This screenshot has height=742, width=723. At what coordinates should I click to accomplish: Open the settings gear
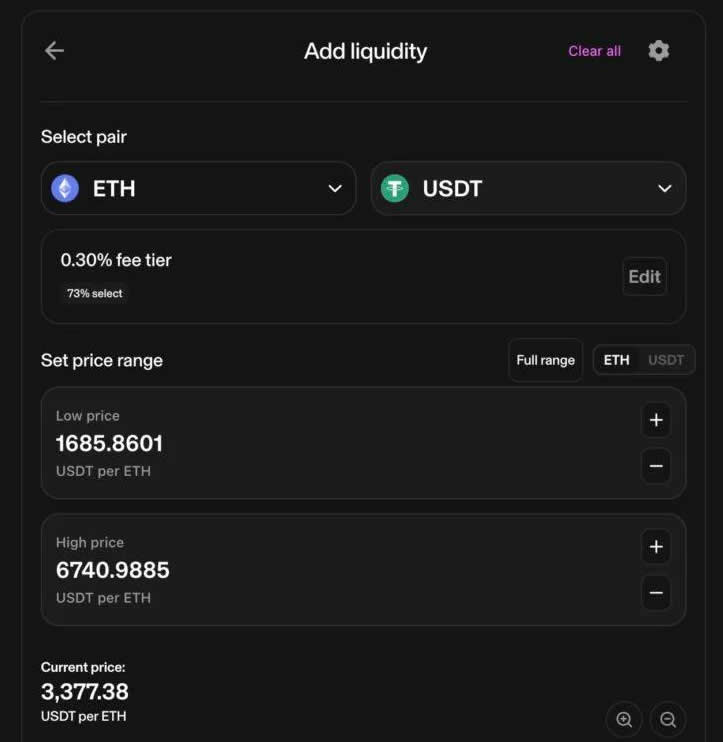click(x=658, y=51)
